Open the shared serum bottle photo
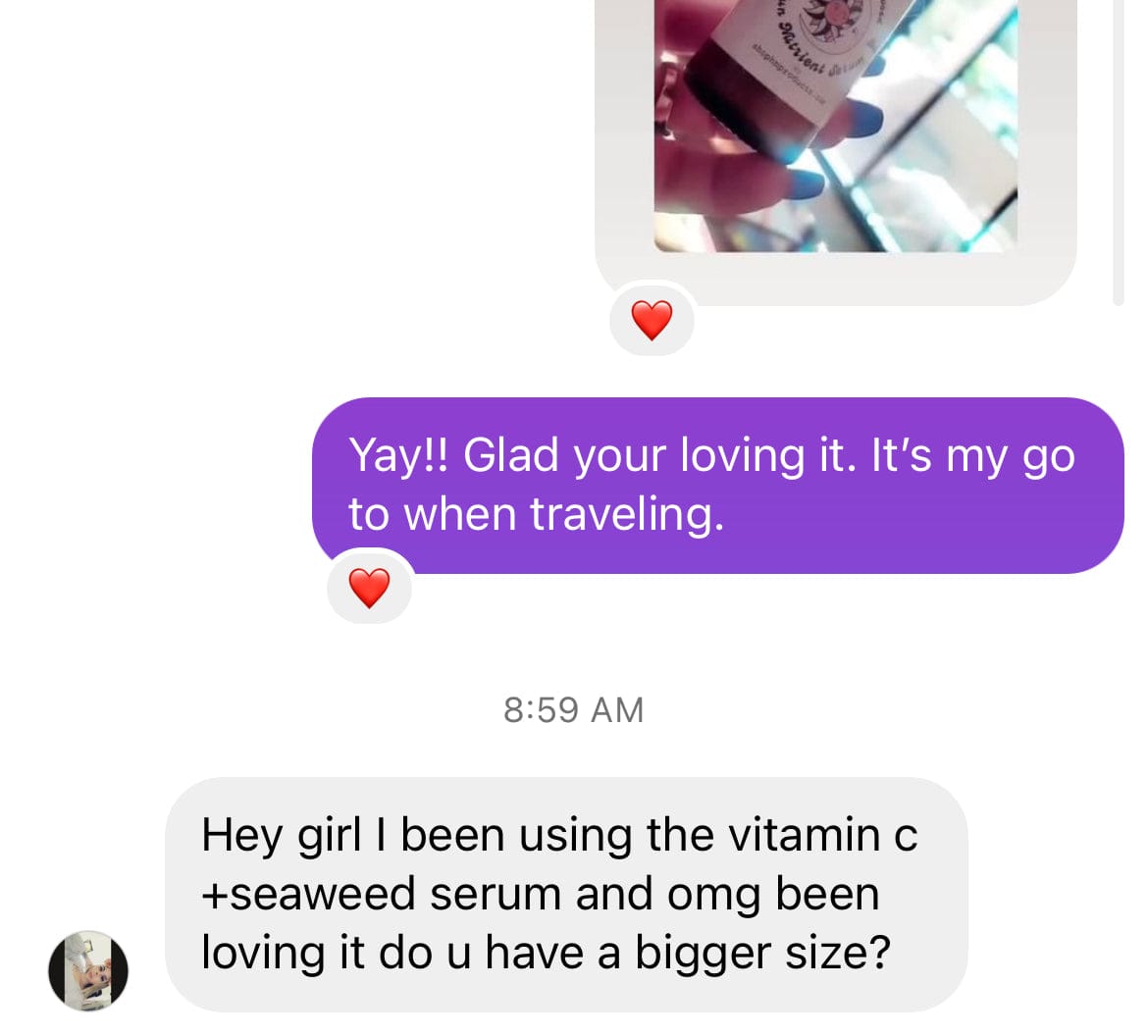1148x1036 pixels. click(x=835, y=128)
